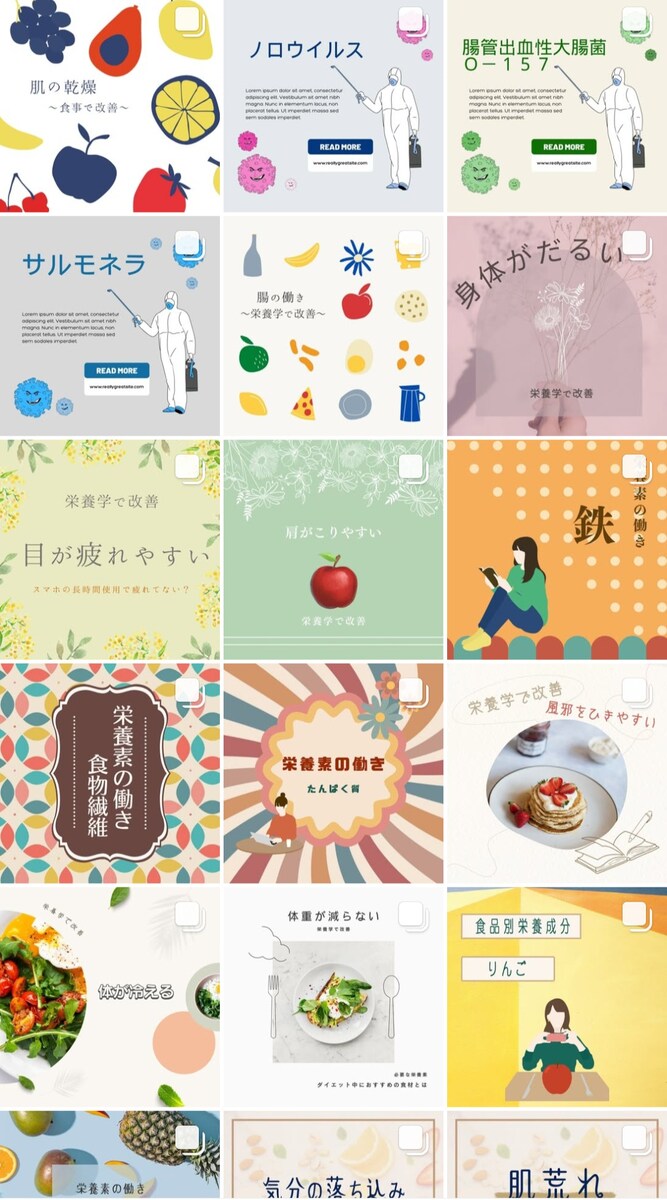View the 腸管出血性大腸菌 O-157 post

(557, 106)
